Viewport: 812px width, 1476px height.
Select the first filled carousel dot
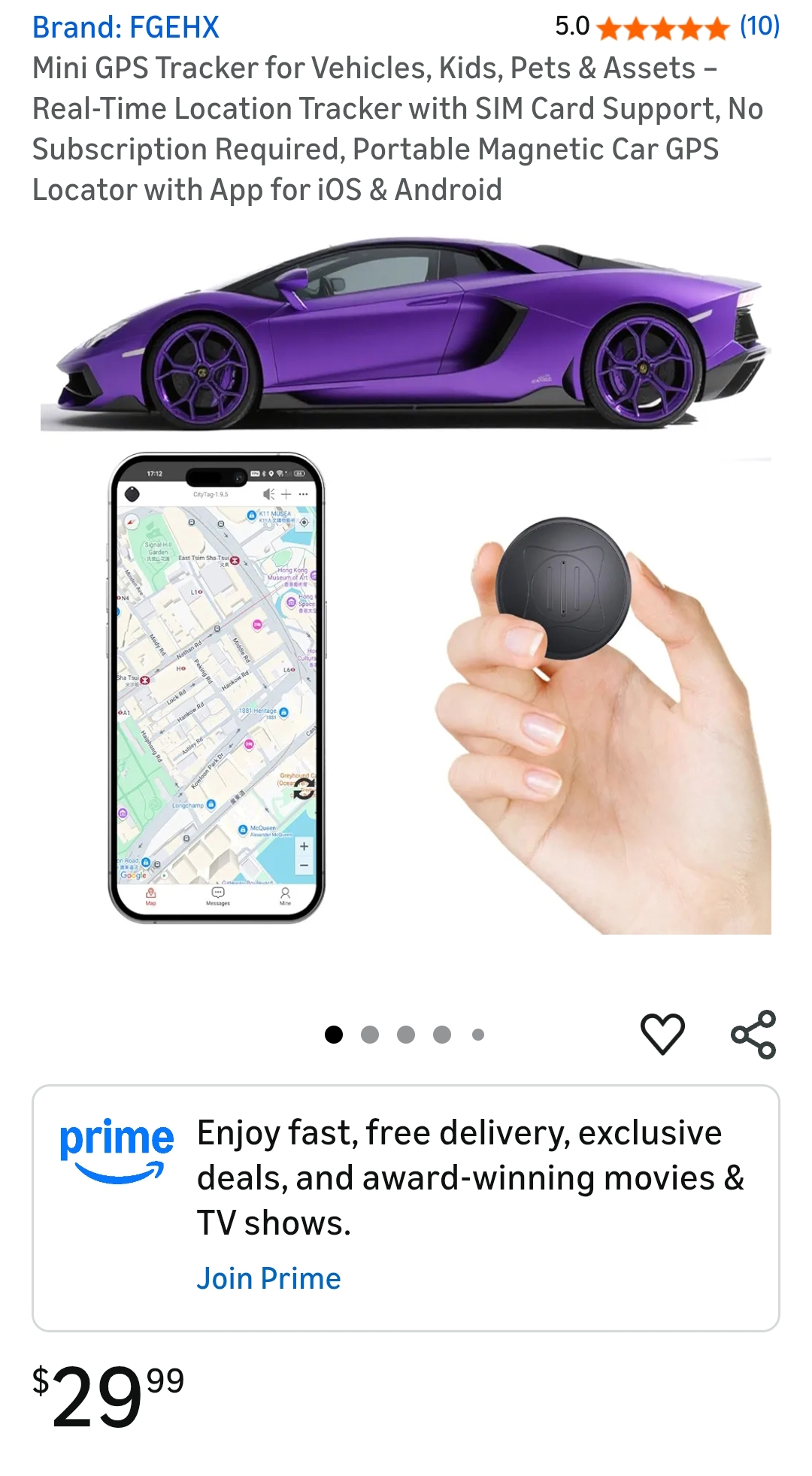333,1035
